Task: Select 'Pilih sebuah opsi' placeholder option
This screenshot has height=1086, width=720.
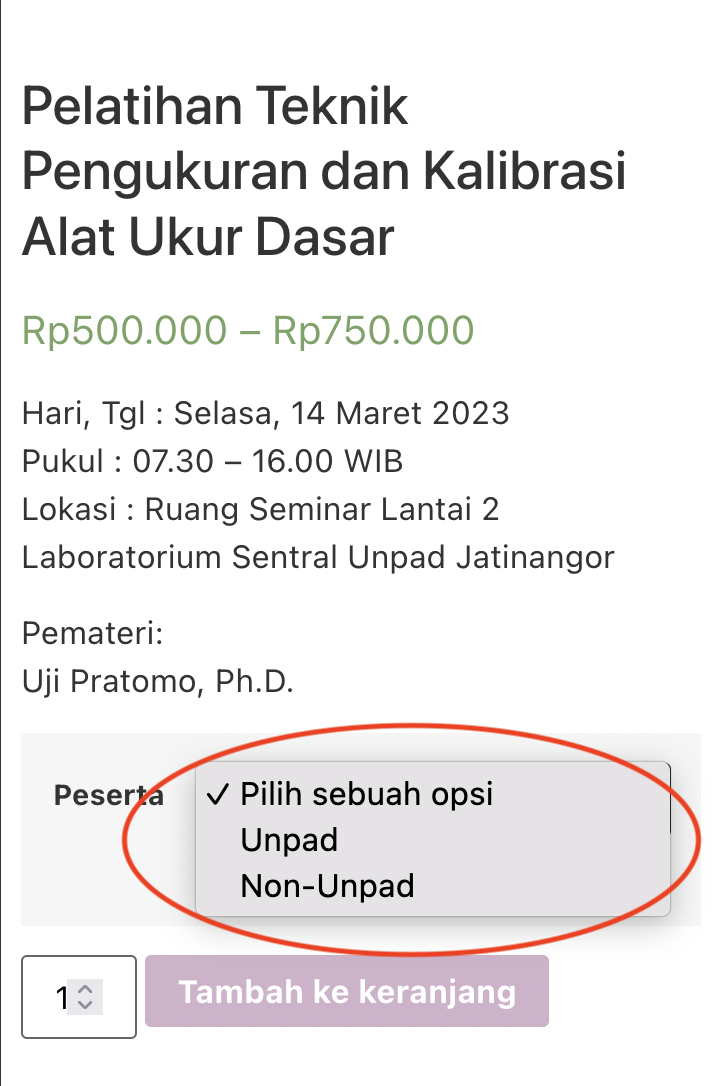Action: point(366,794)
